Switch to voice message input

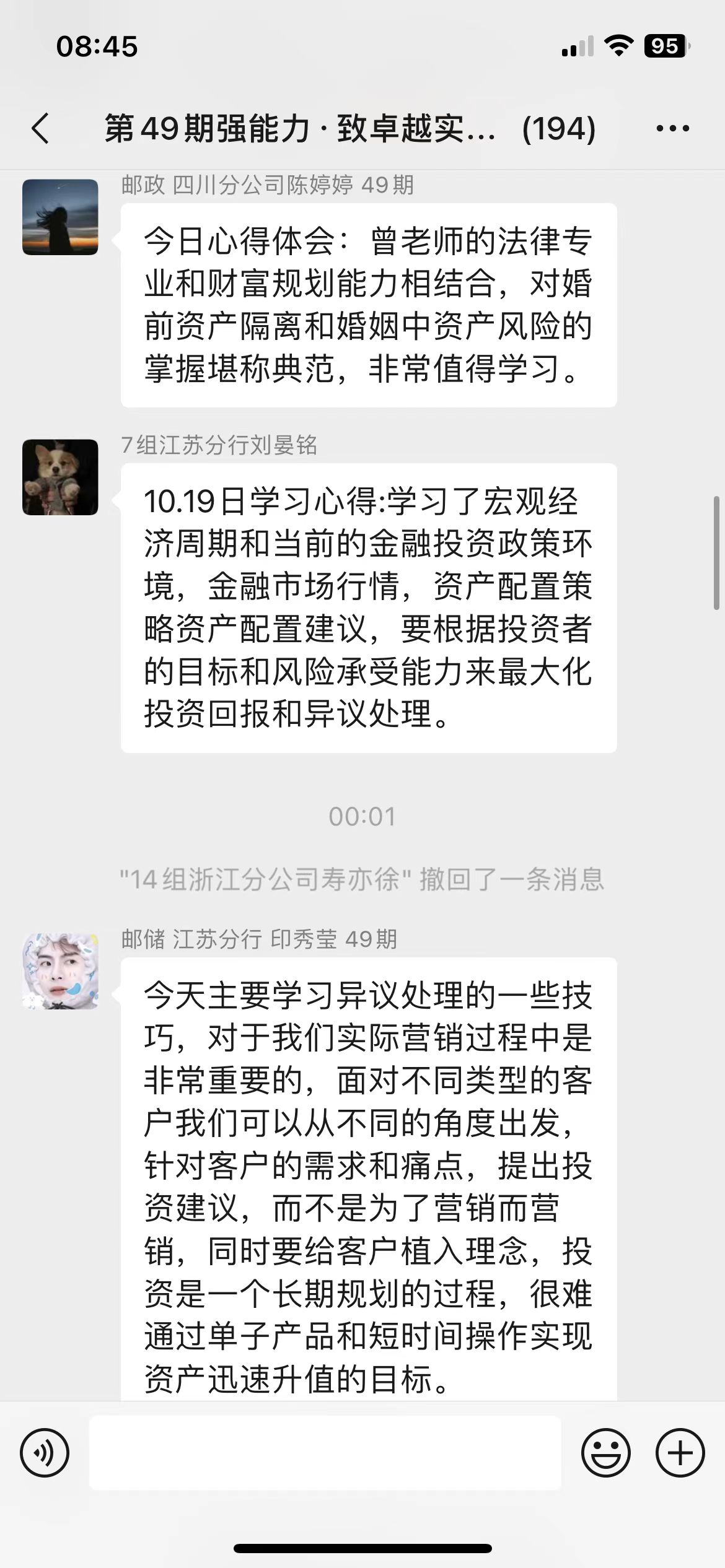[44, 1453]
